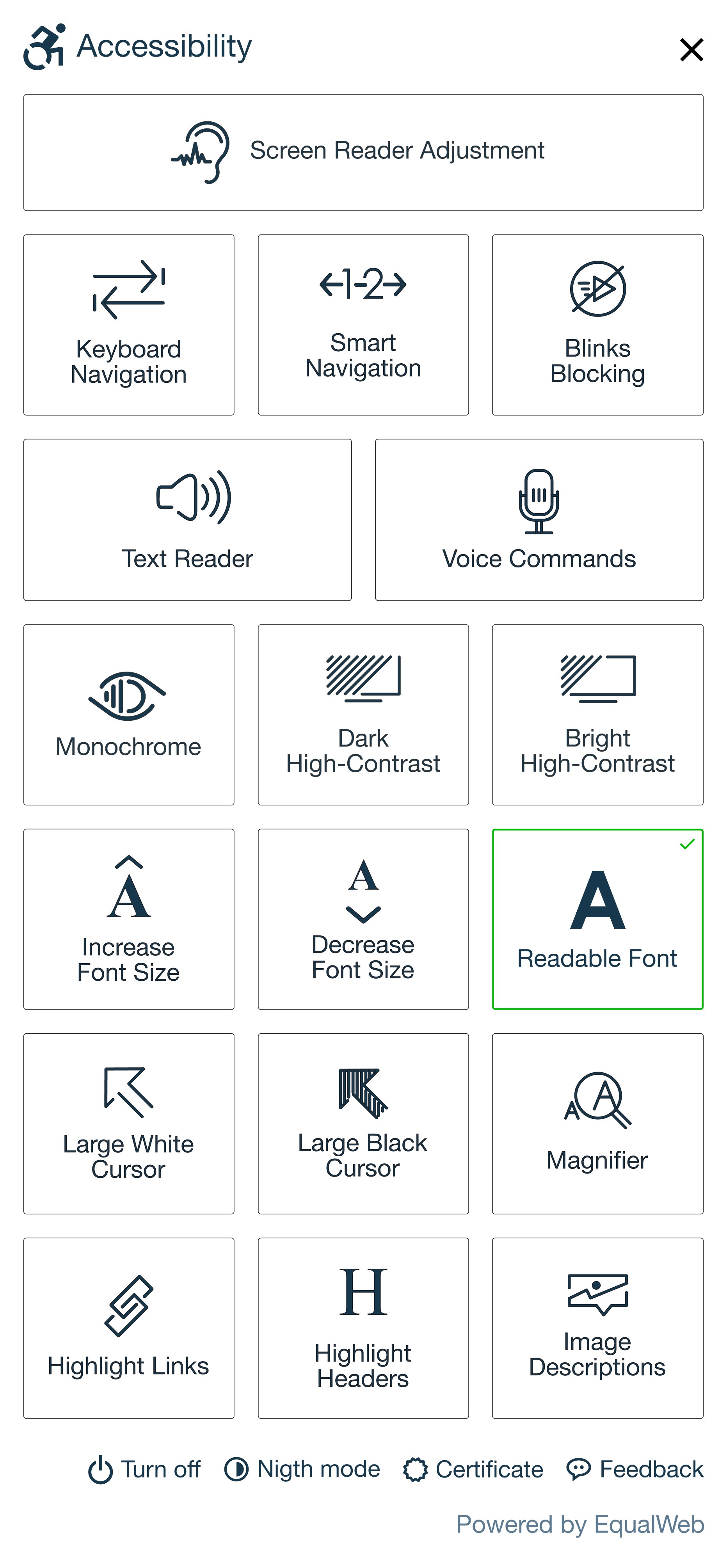
Task: Enable Keyboard Navigation
Action: tap(128, 325)
